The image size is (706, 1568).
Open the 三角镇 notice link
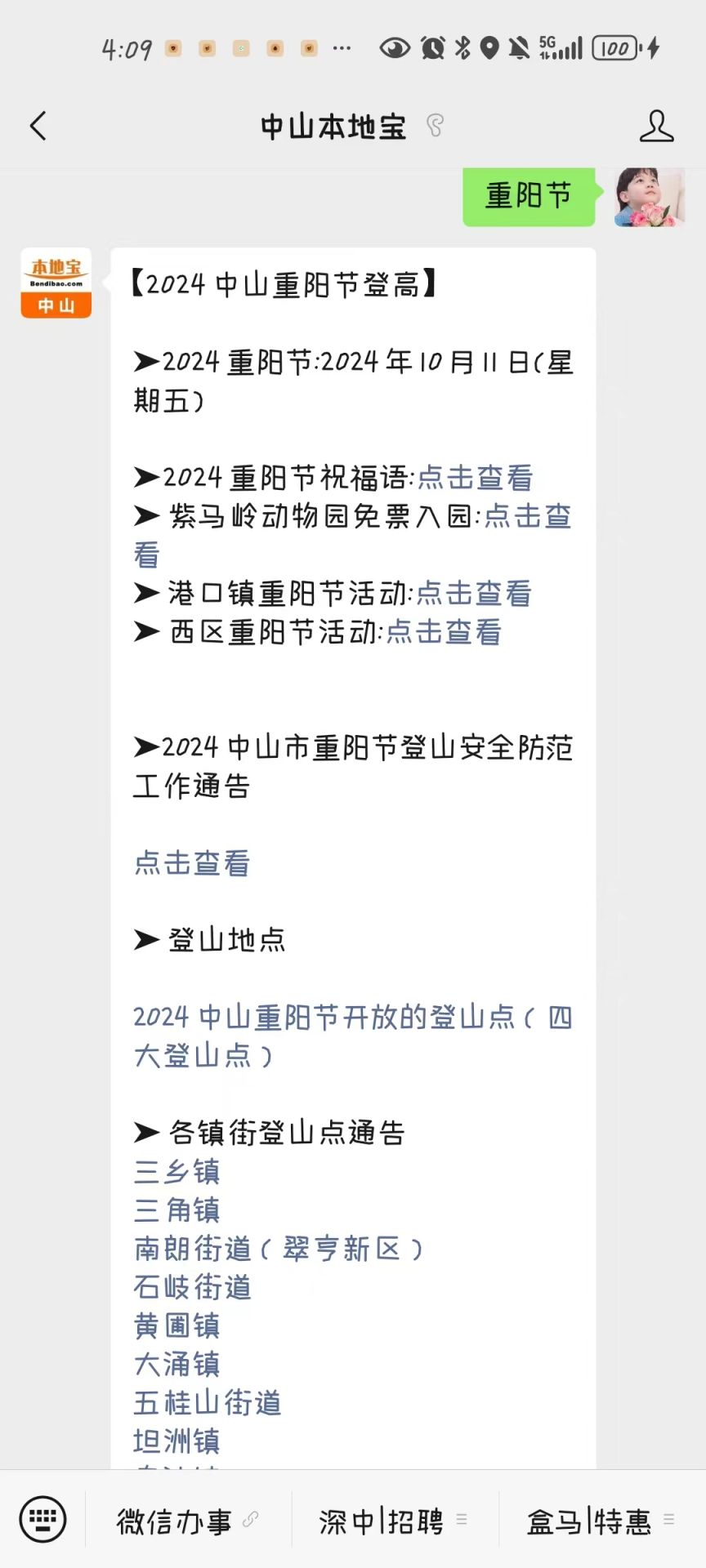[x=176, y=1210]
